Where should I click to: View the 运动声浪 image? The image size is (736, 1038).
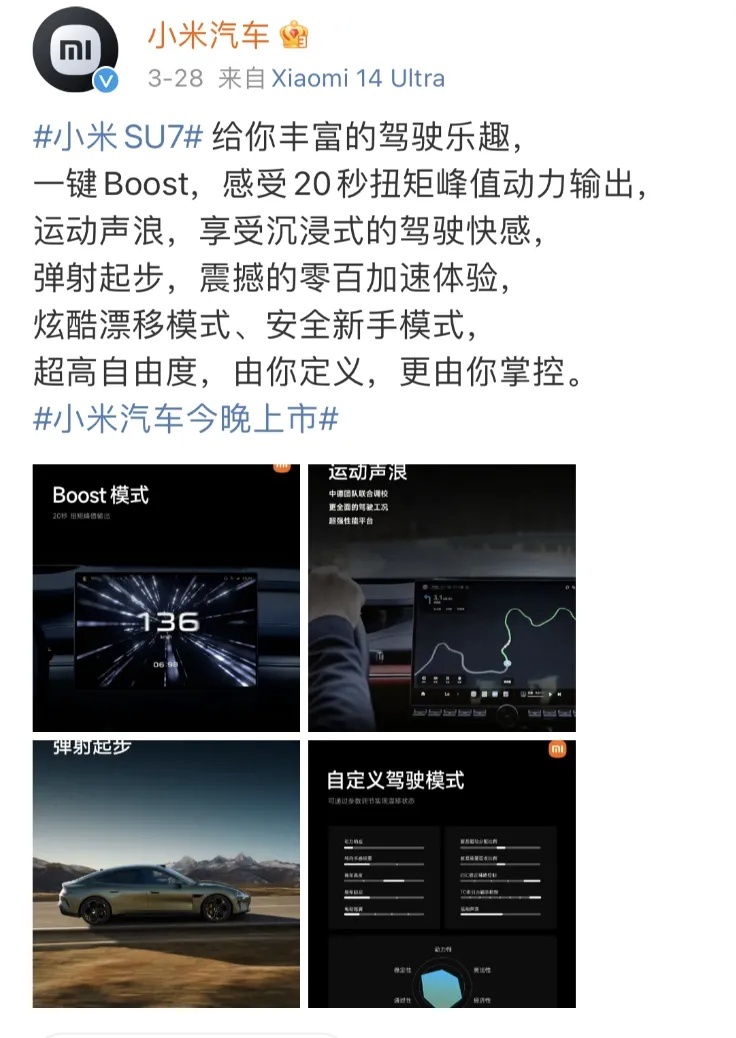click(441, 598)
